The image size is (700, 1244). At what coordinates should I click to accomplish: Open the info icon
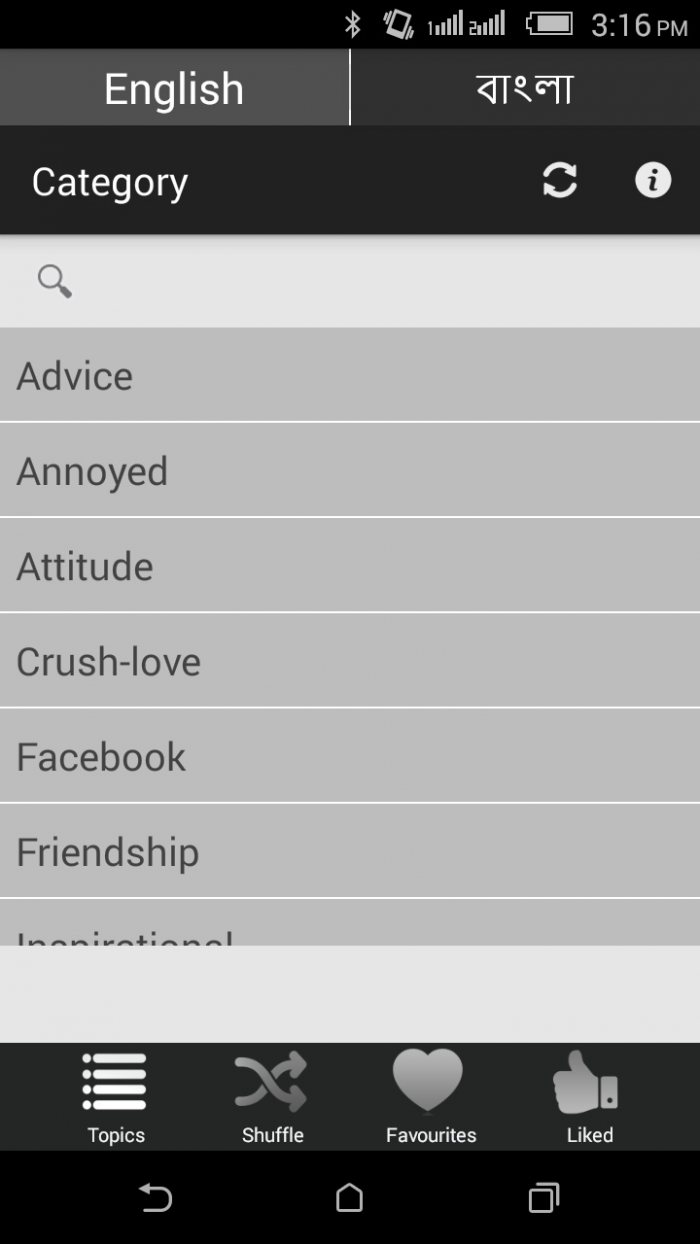(653, 181)
